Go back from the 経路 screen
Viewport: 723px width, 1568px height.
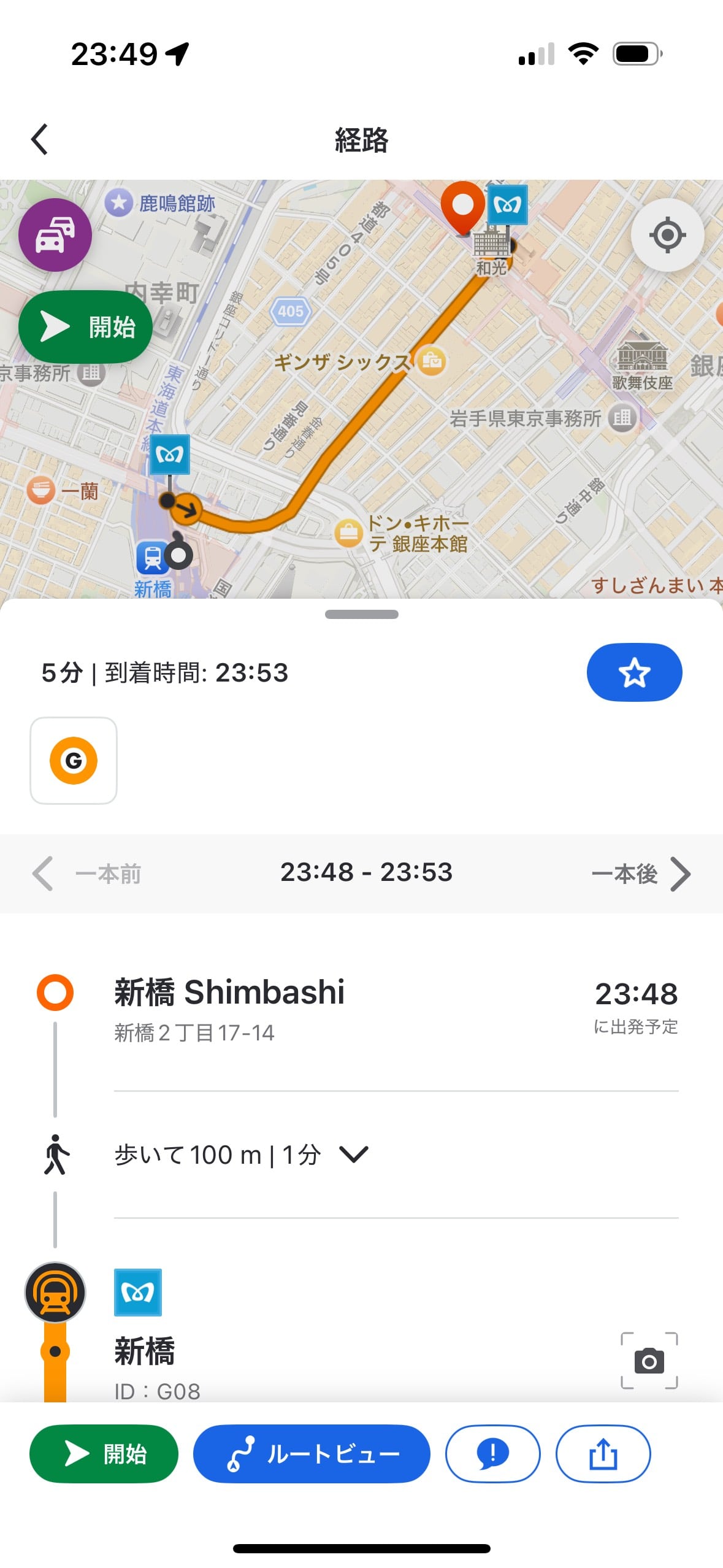tap(40, 140)
